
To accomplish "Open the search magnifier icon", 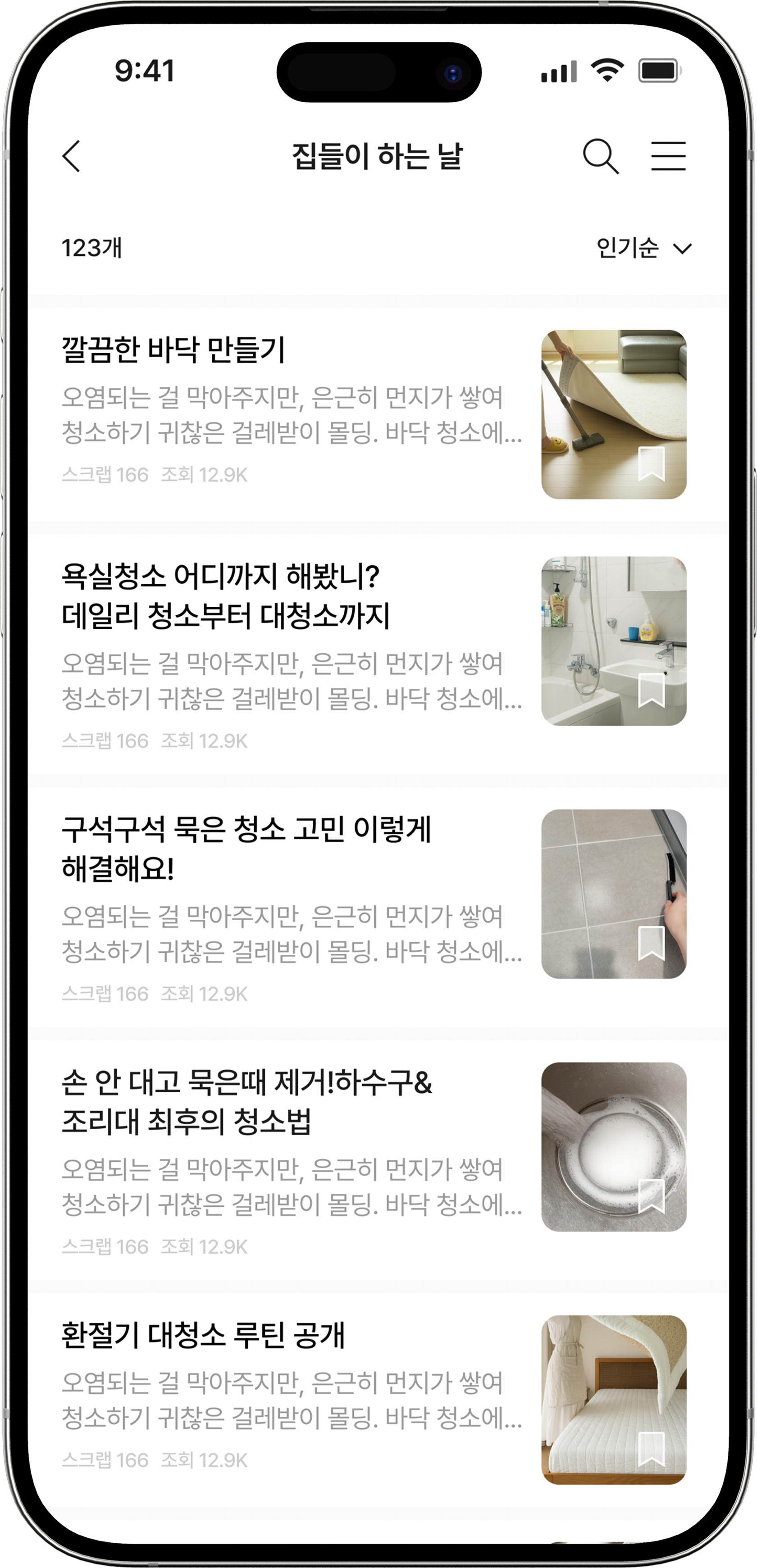I will pyautogui.click(x=601, y=156).
